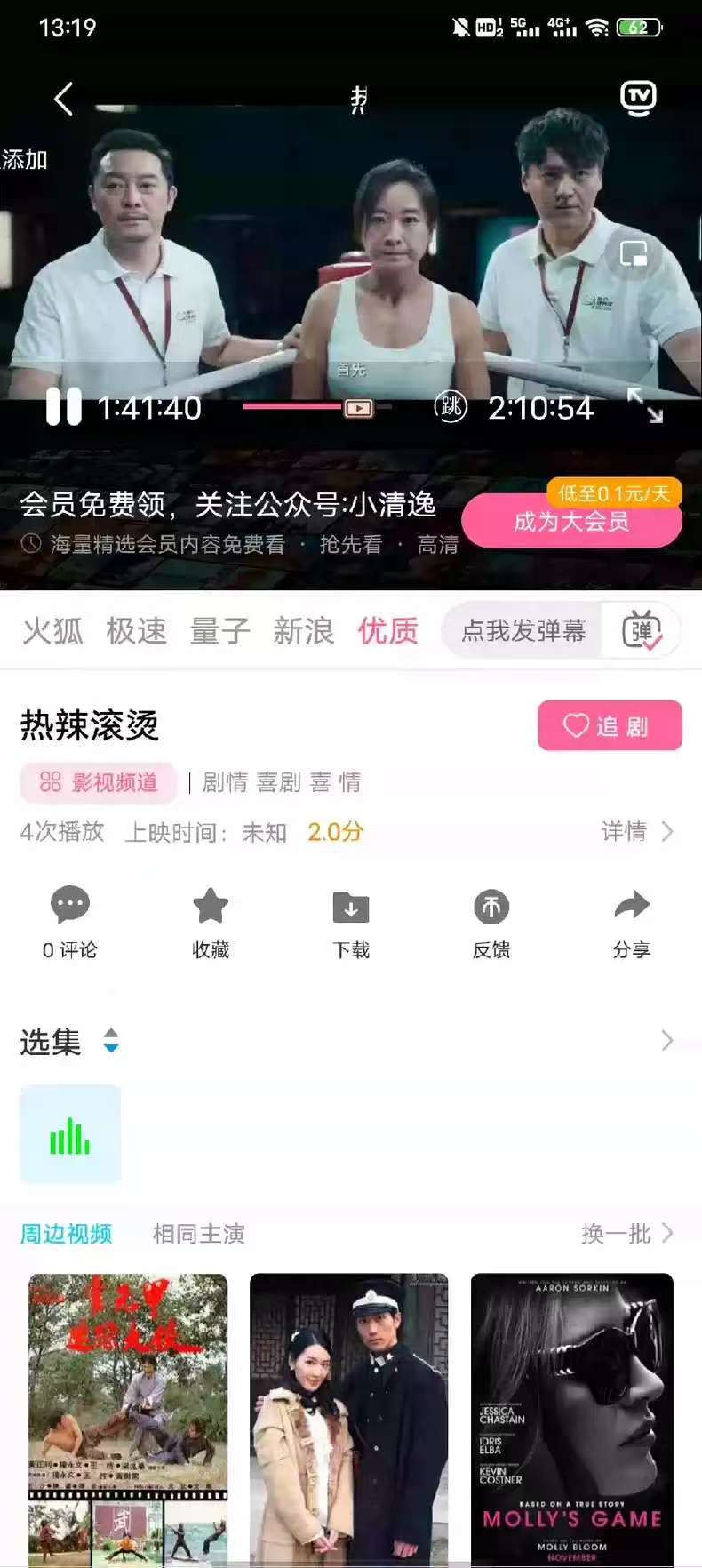Pause the playing video

click(x=63, y=408)
